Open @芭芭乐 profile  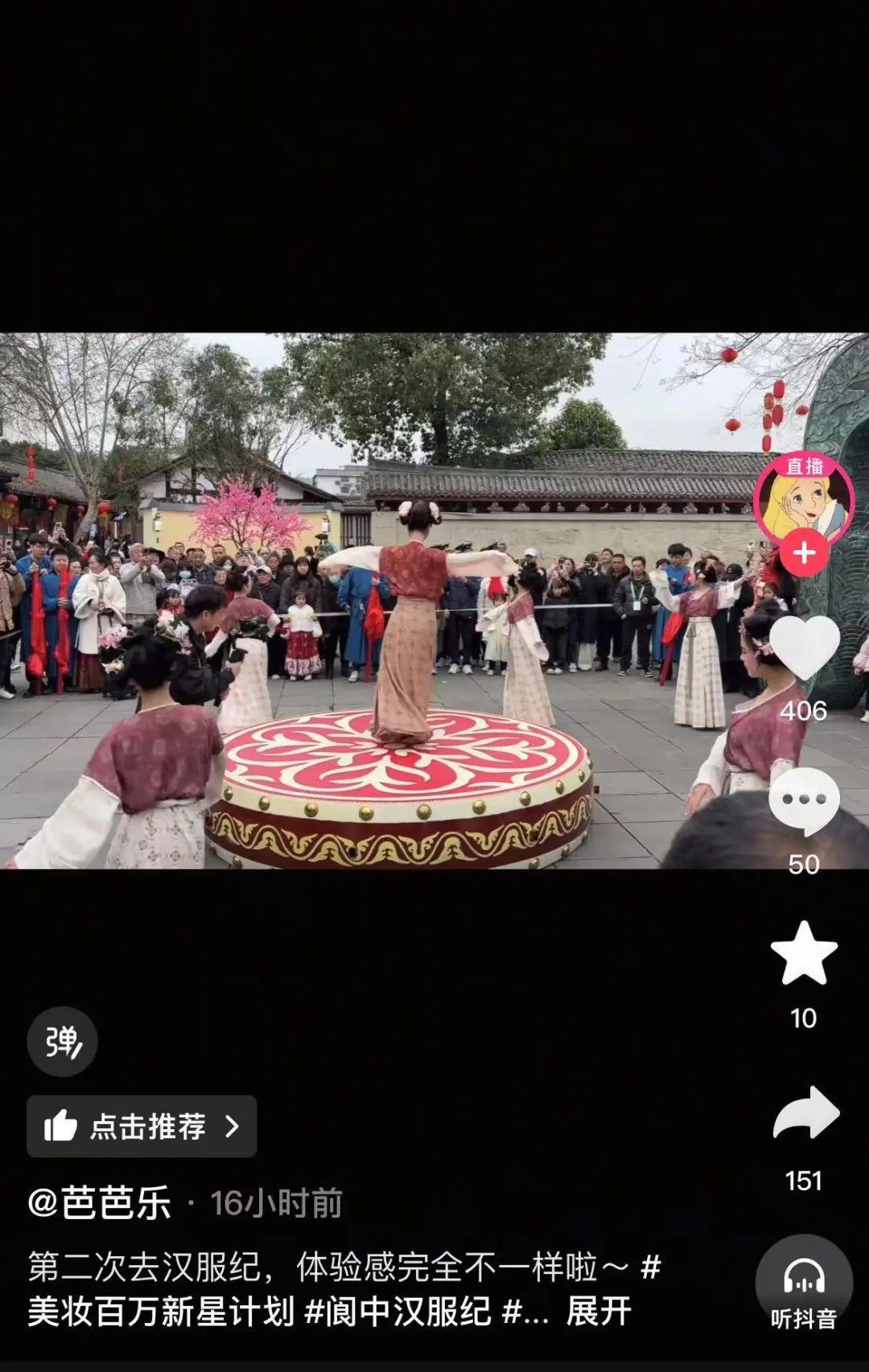pos(100,1203)
